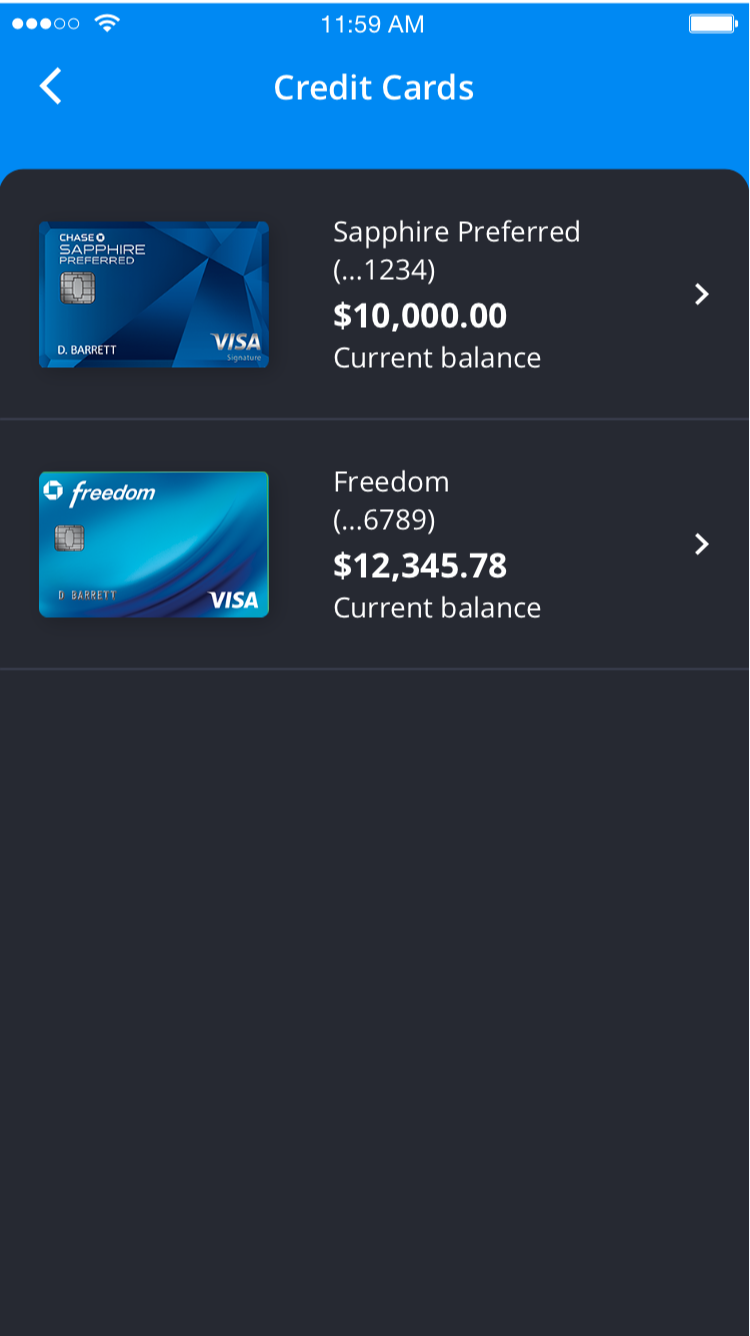Open the Freedom card details

coord(701,544)
